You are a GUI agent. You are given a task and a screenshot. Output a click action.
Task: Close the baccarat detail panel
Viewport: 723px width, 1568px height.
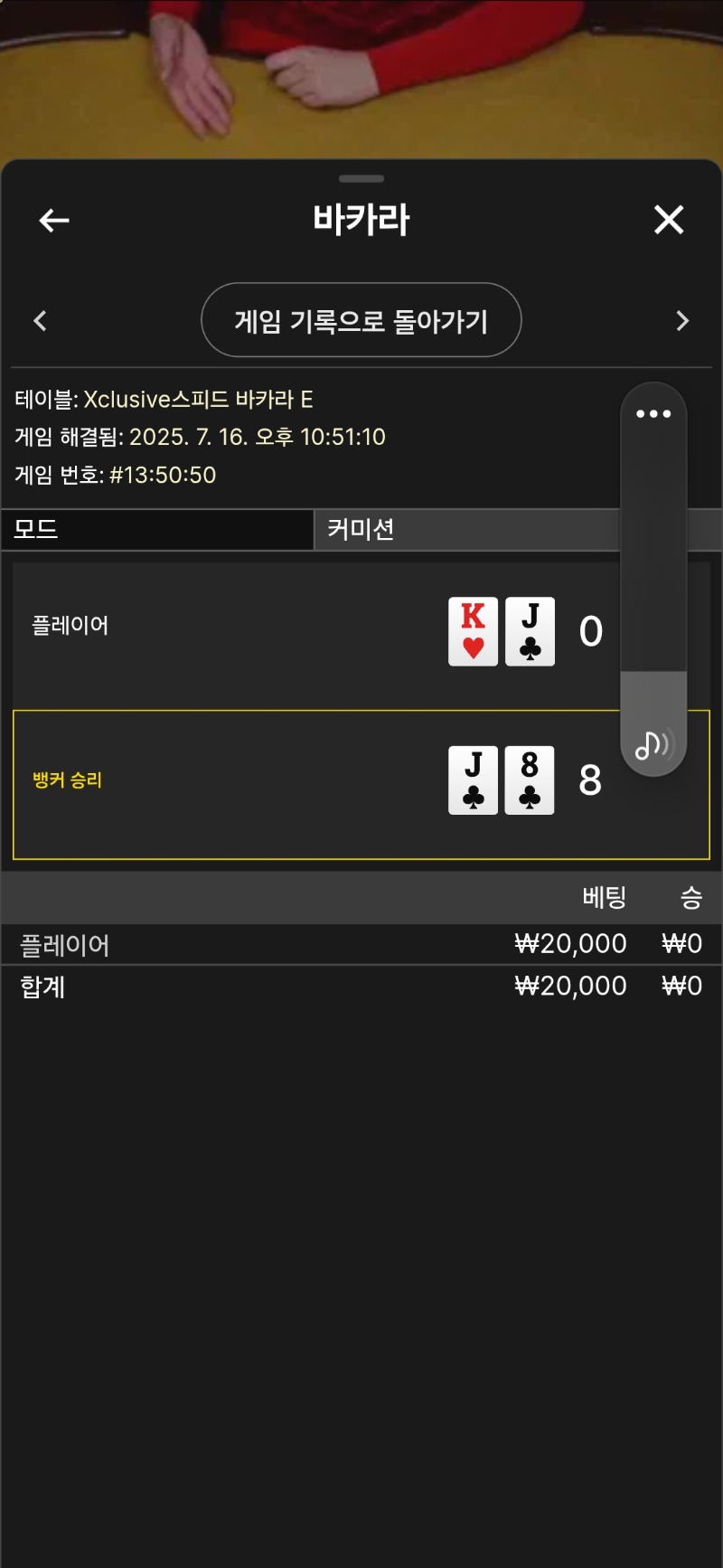[x=669, y=220]
